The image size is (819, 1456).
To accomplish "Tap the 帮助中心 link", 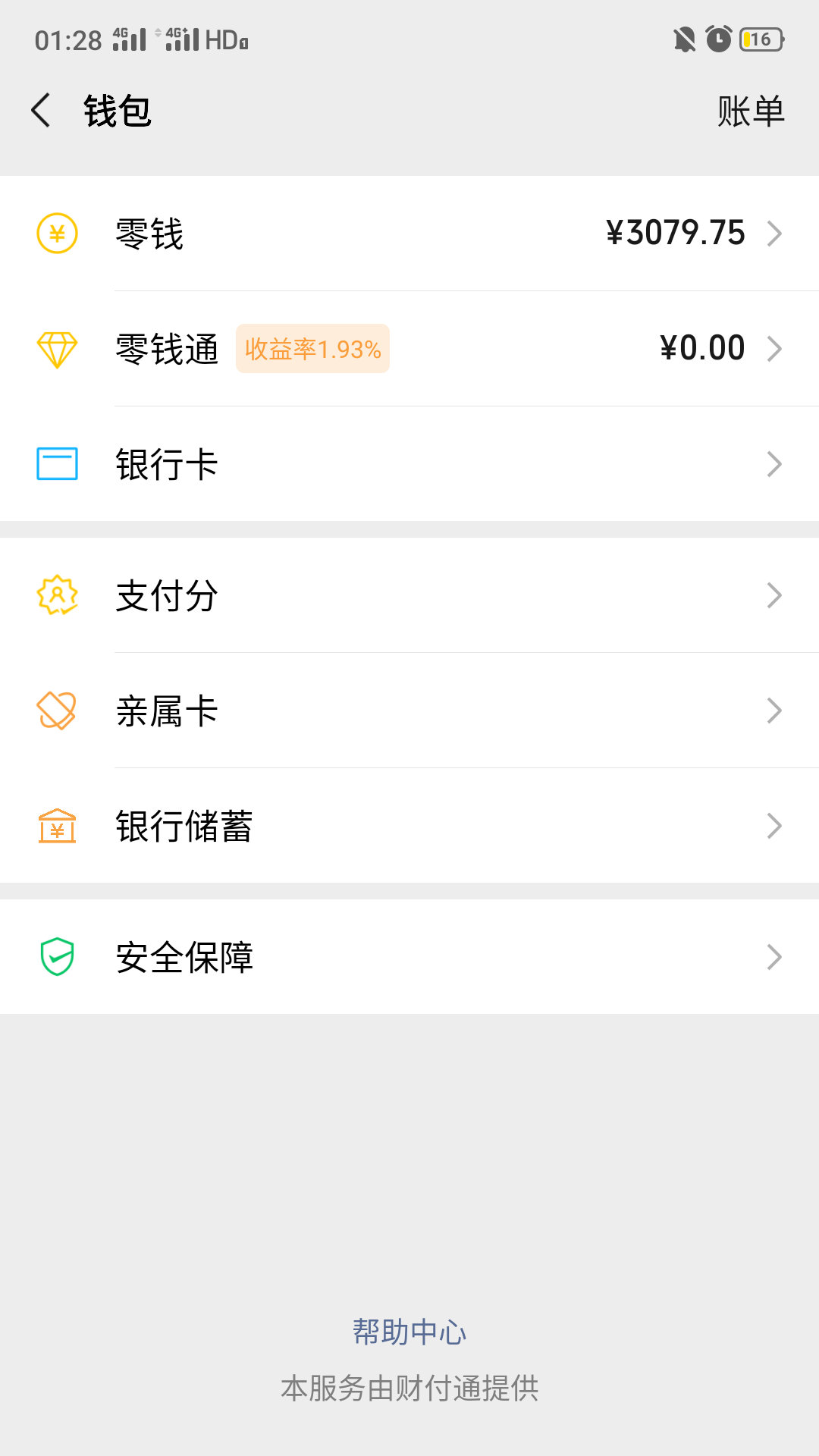I will [409, 1332].
